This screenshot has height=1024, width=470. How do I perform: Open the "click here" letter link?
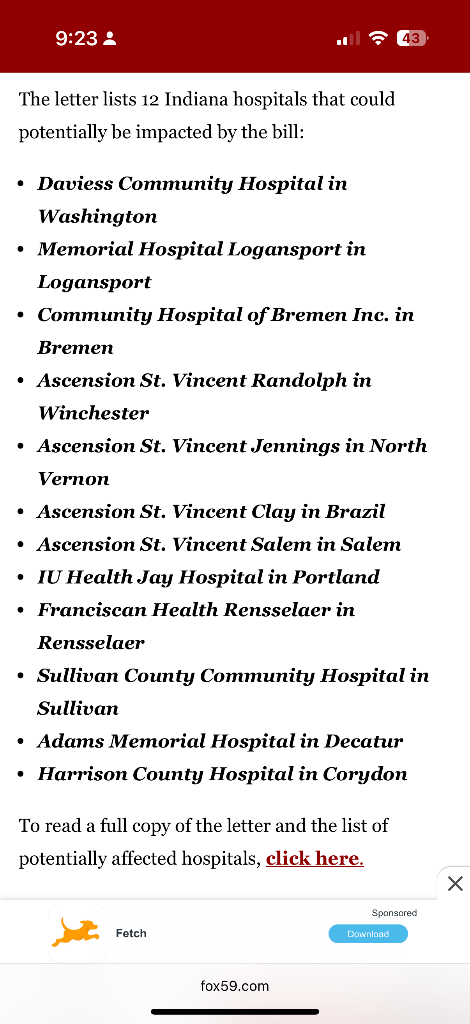point(314,858)
